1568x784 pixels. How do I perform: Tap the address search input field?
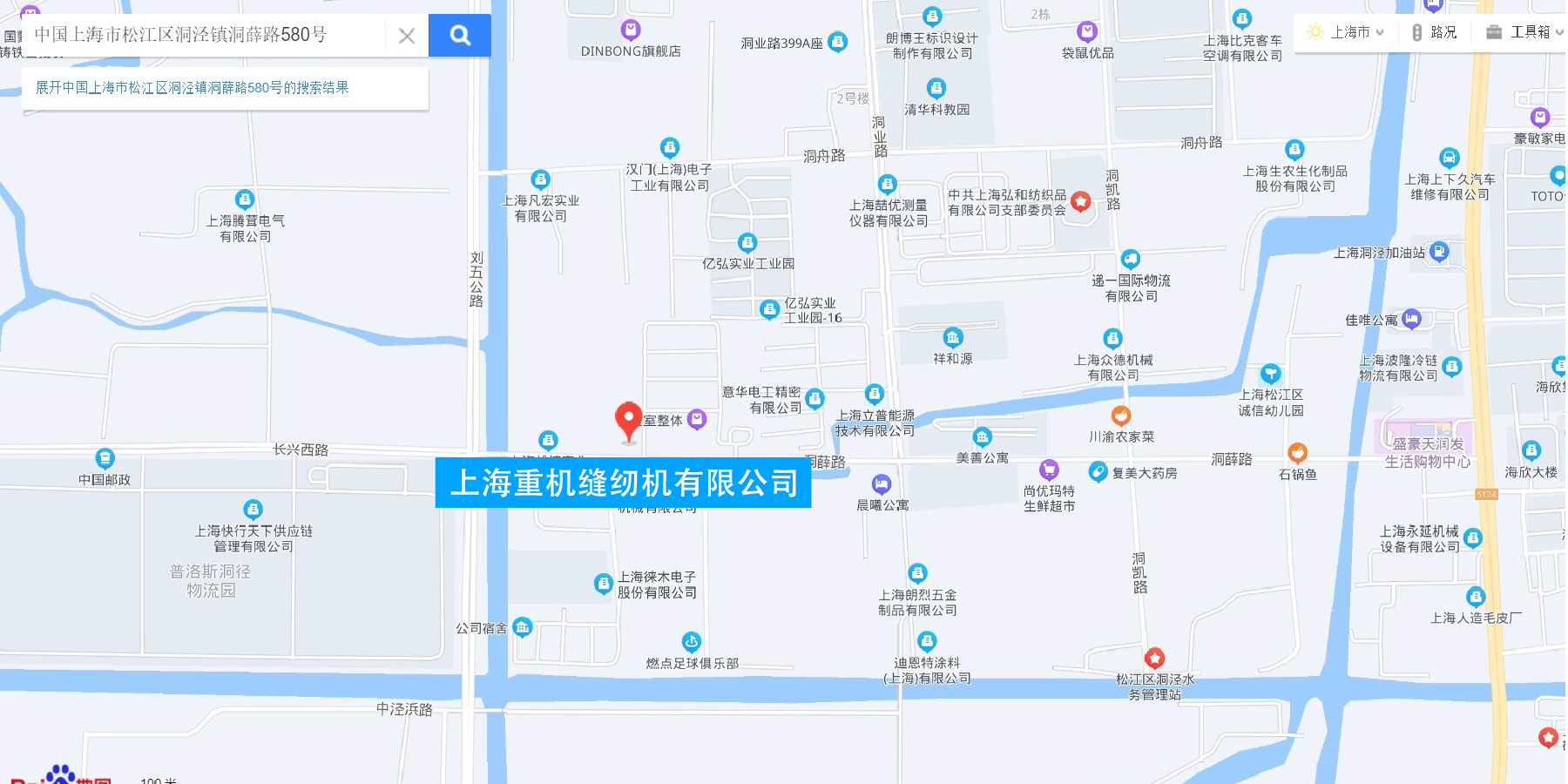click(205, 35)
